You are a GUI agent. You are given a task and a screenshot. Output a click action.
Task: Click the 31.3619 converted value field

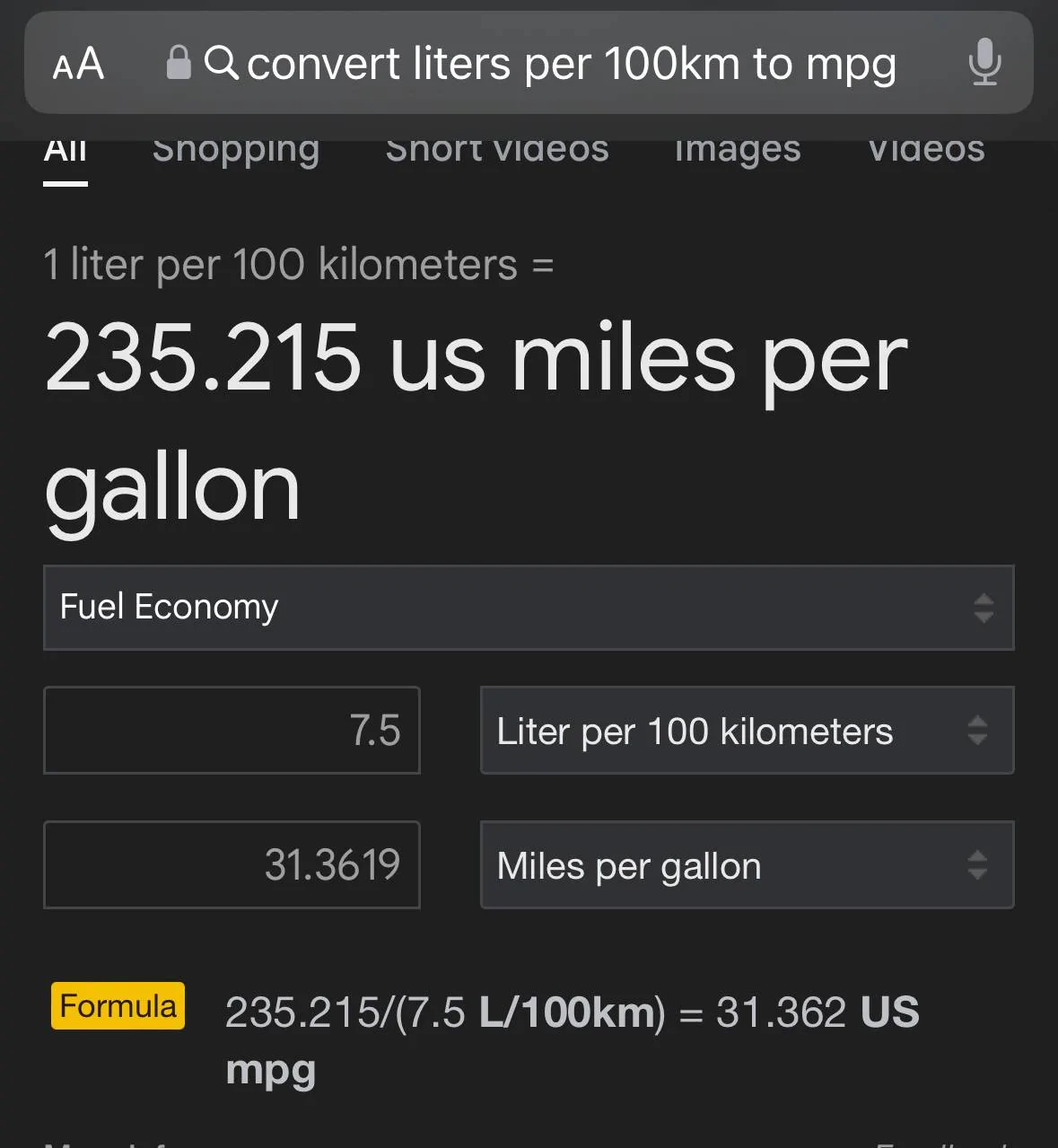point(232,865)
